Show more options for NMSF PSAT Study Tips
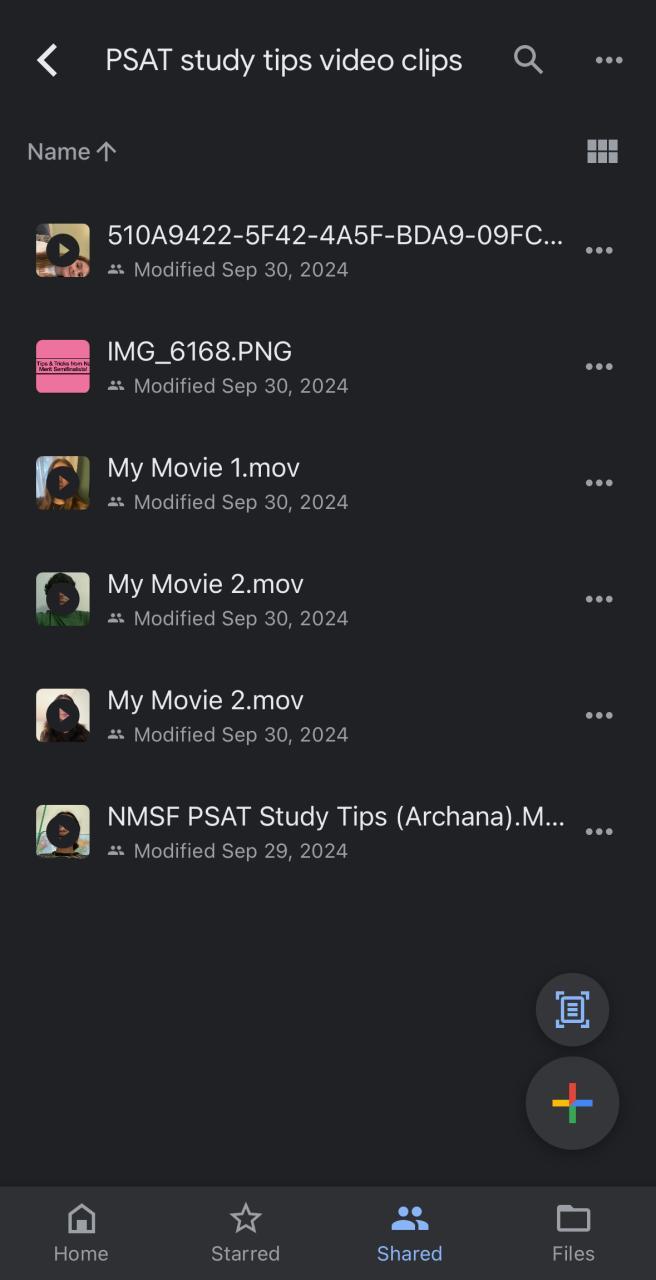 click(x=599, y=831)
